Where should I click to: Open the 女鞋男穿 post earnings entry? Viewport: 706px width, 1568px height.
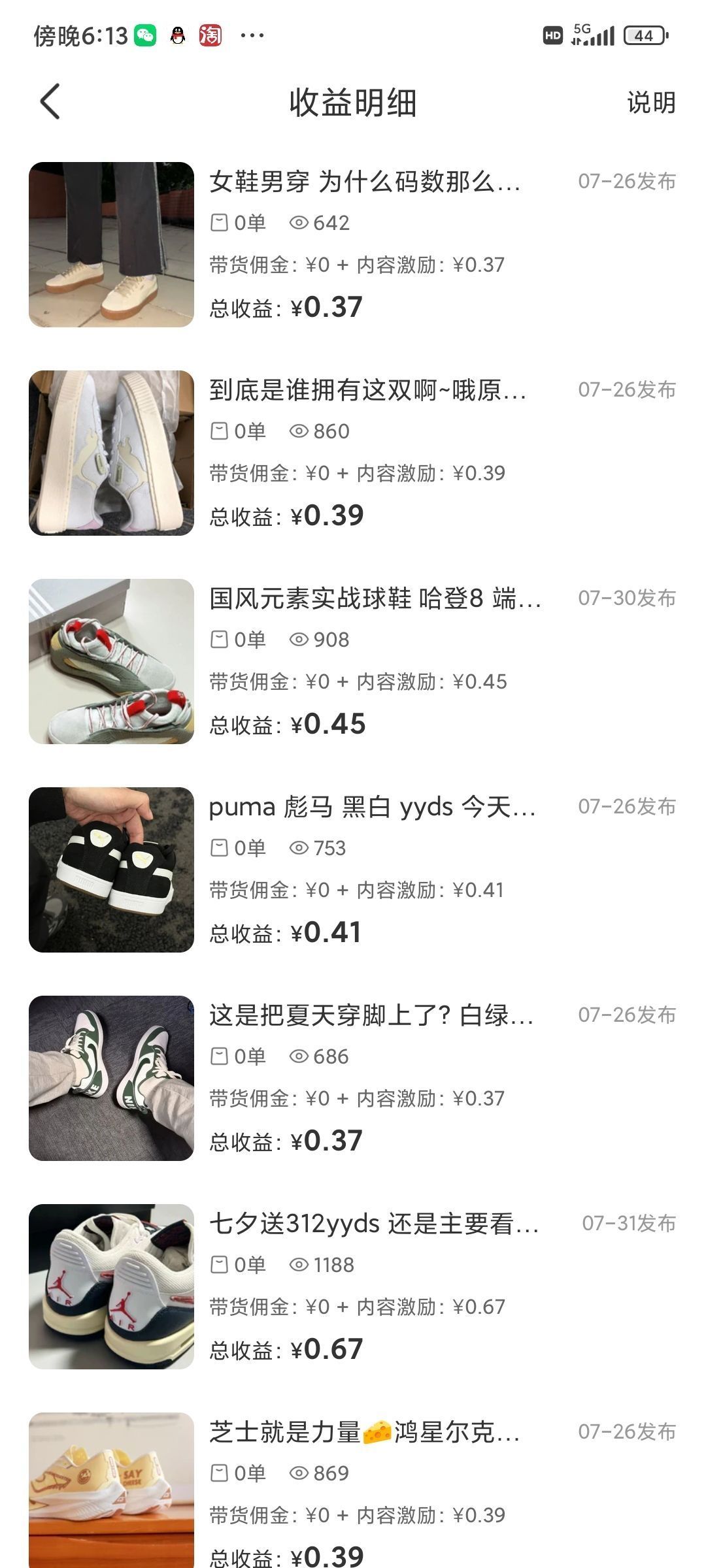pos(365,182)
